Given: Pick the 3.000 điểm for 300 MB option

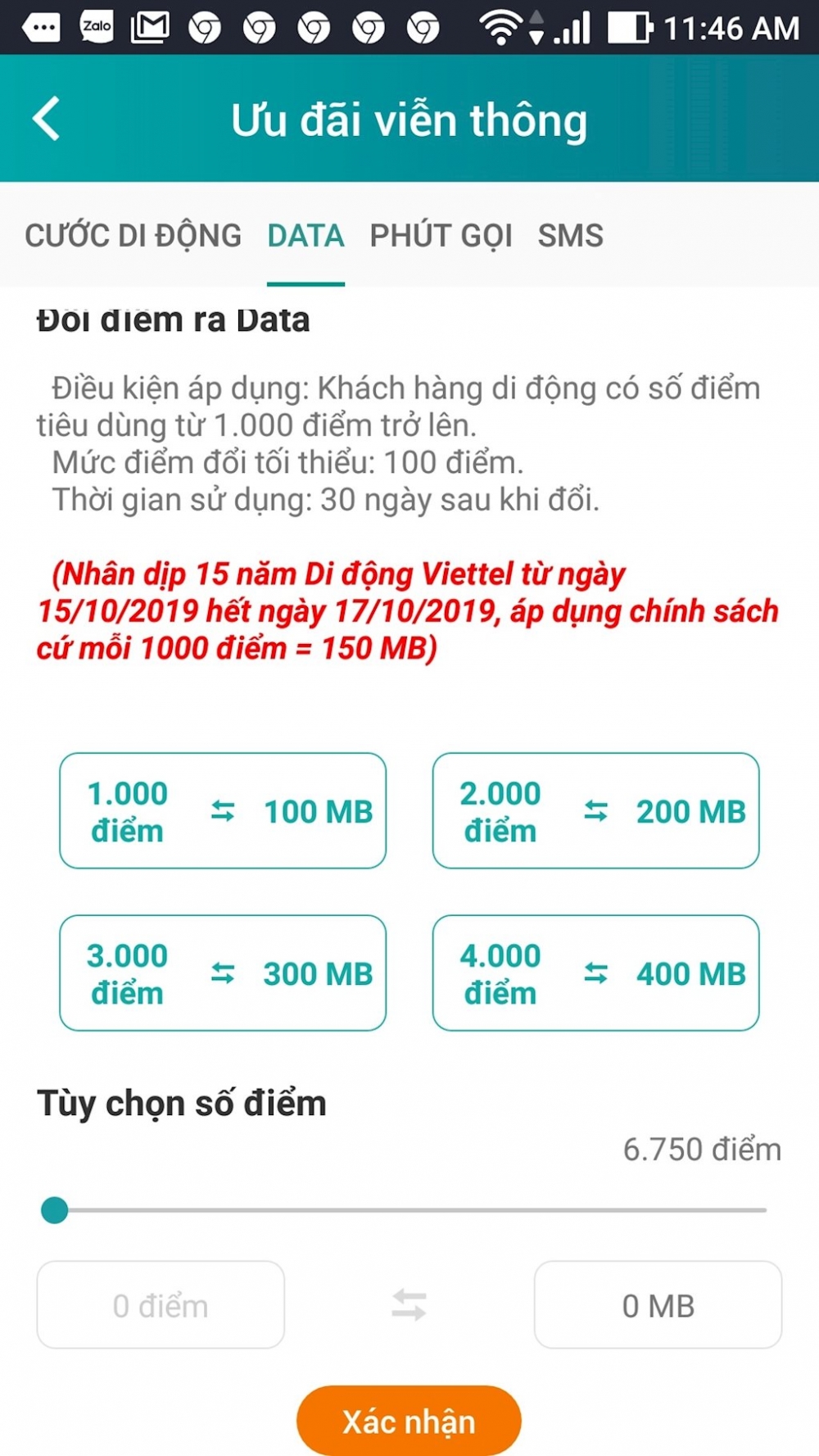Looking at the screenshot, I should pos(222,973).
